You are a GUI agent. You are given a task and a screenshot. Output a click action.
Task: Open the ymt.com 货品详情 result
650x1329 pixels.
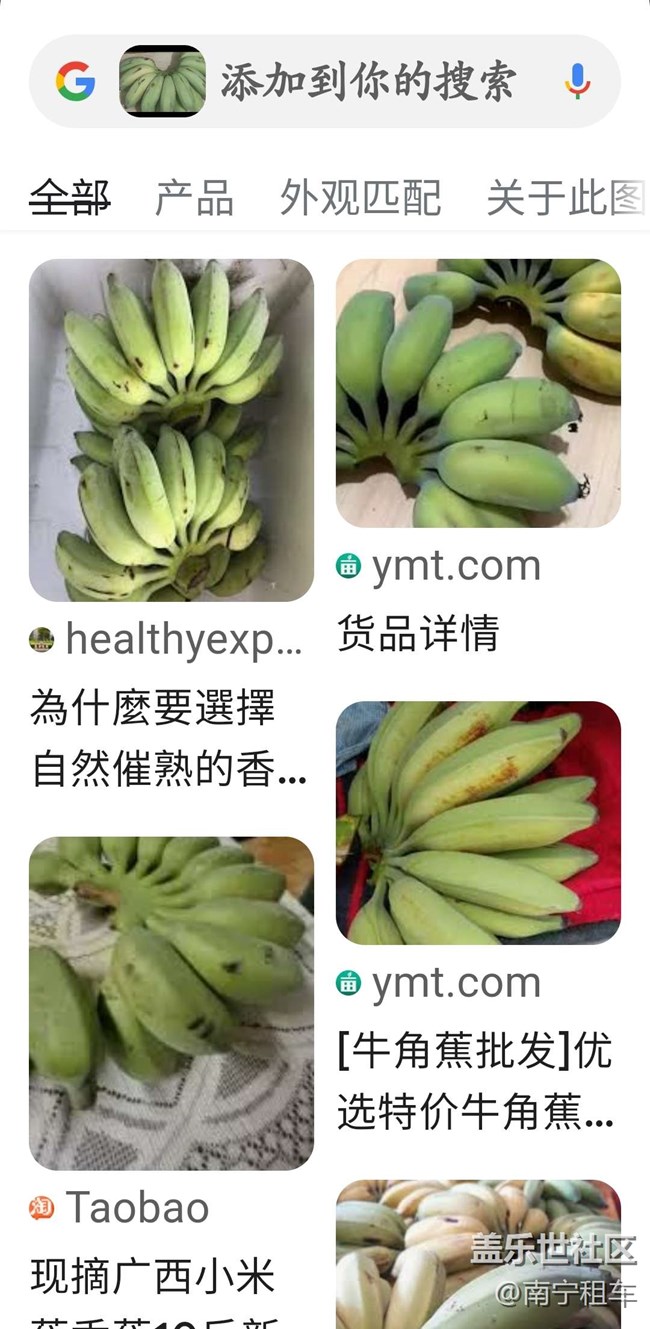point(478,393)
